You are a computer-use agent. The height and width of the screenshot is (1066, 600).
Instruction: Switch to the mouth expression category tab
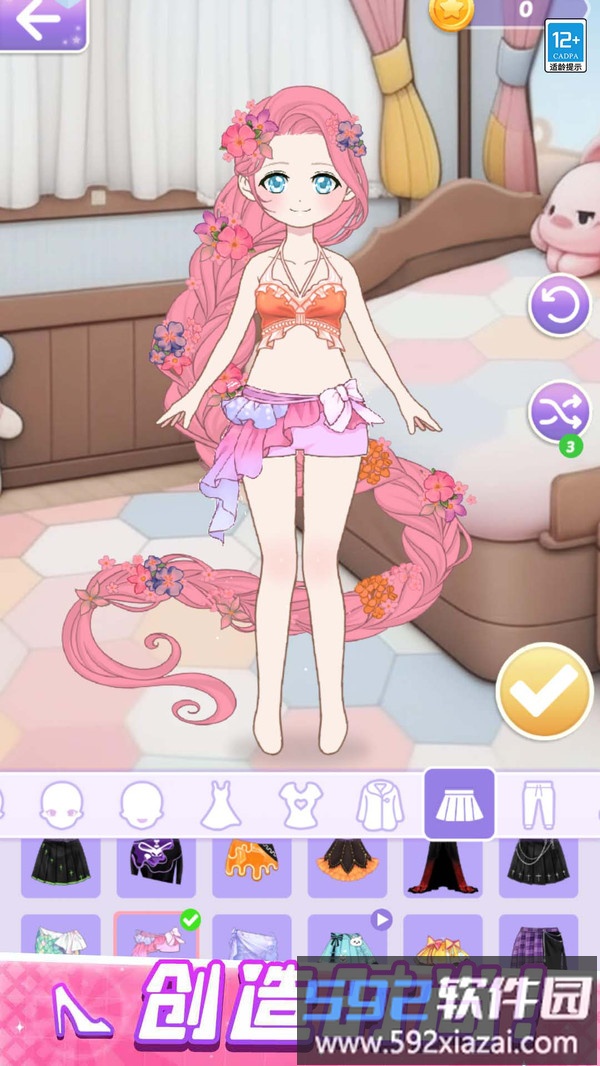pyautogui.click(x=141, y=804)
